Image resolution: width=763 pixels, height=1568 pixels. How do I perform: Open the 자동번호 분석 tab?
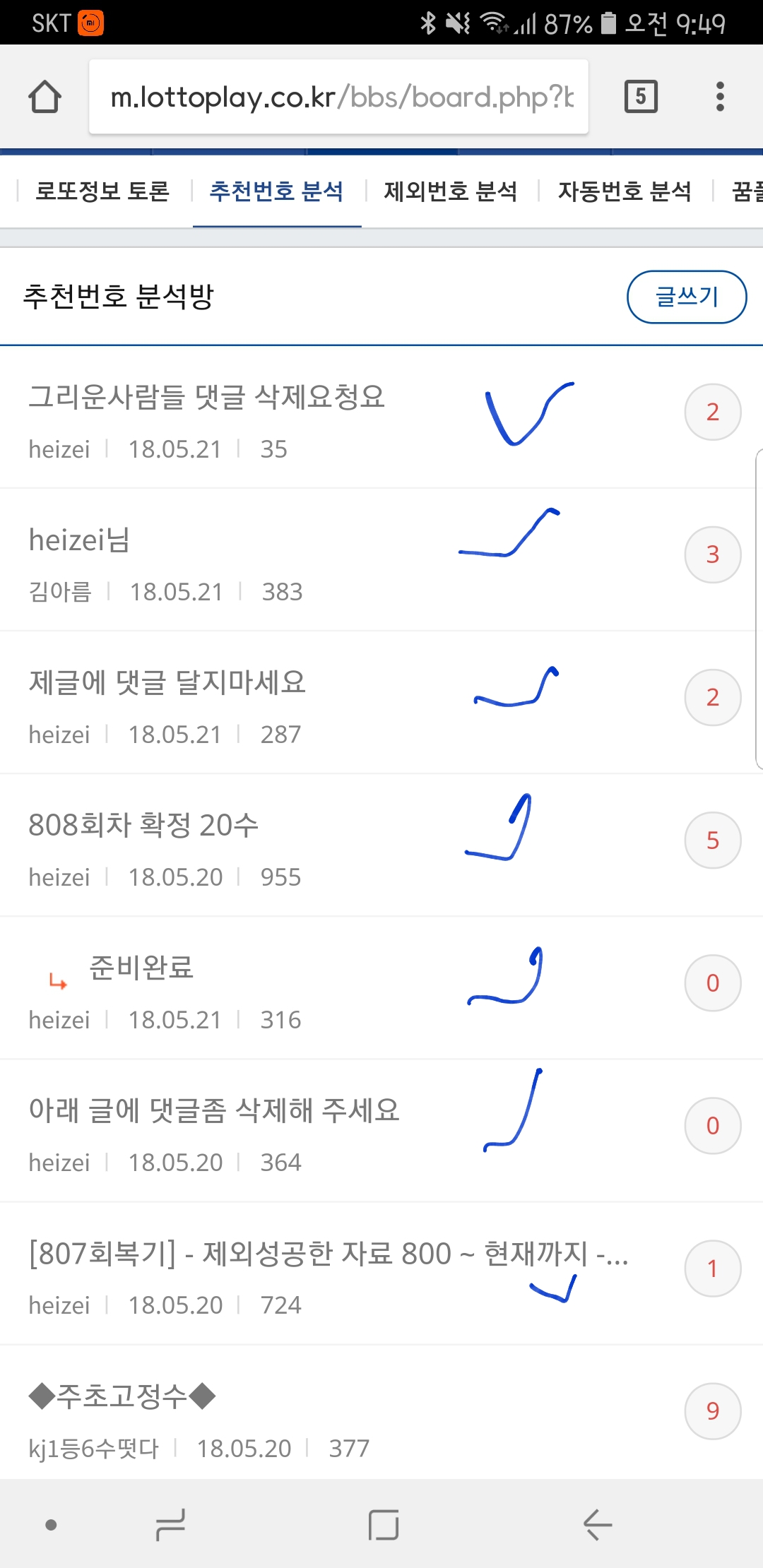(x=625, y=191)
